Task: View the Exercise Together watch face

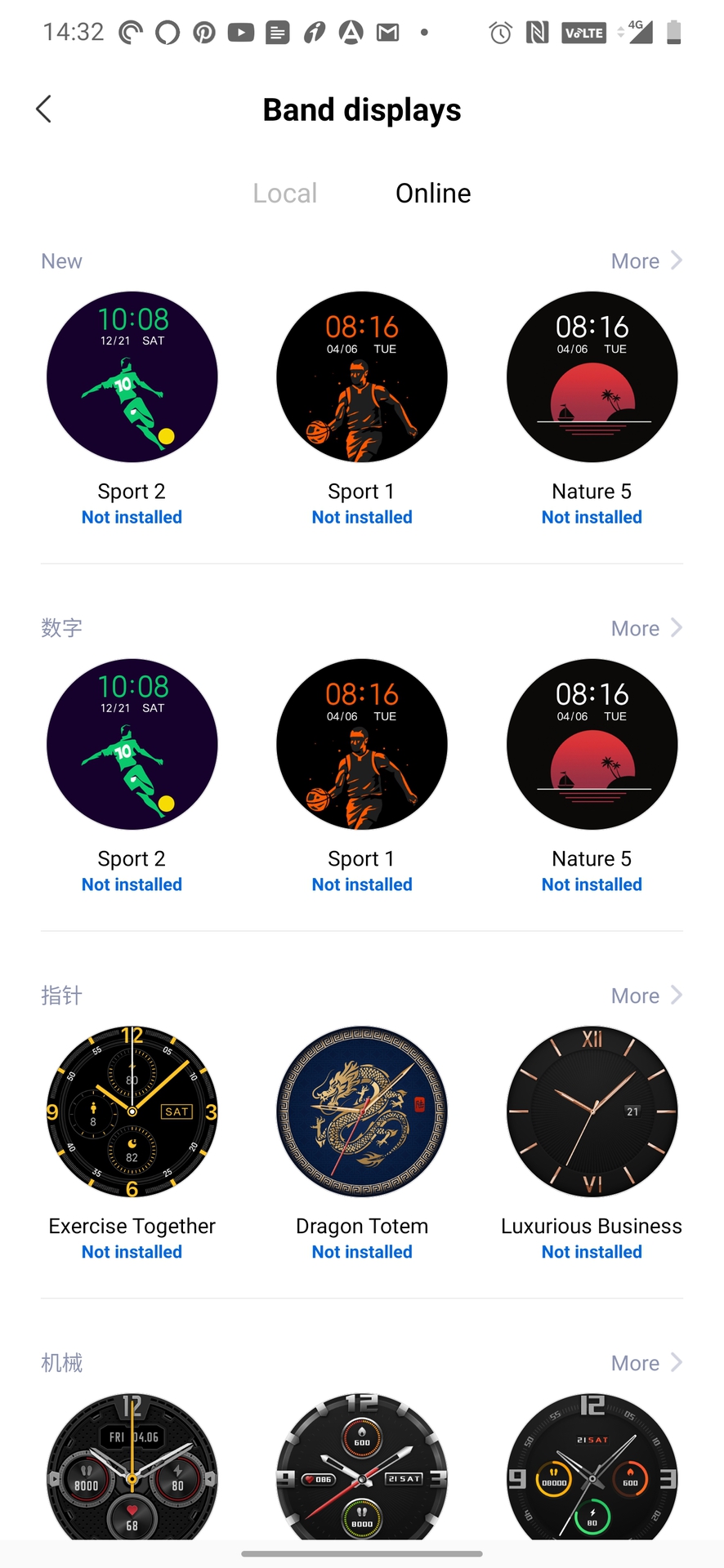Action: coord(132,1112)
